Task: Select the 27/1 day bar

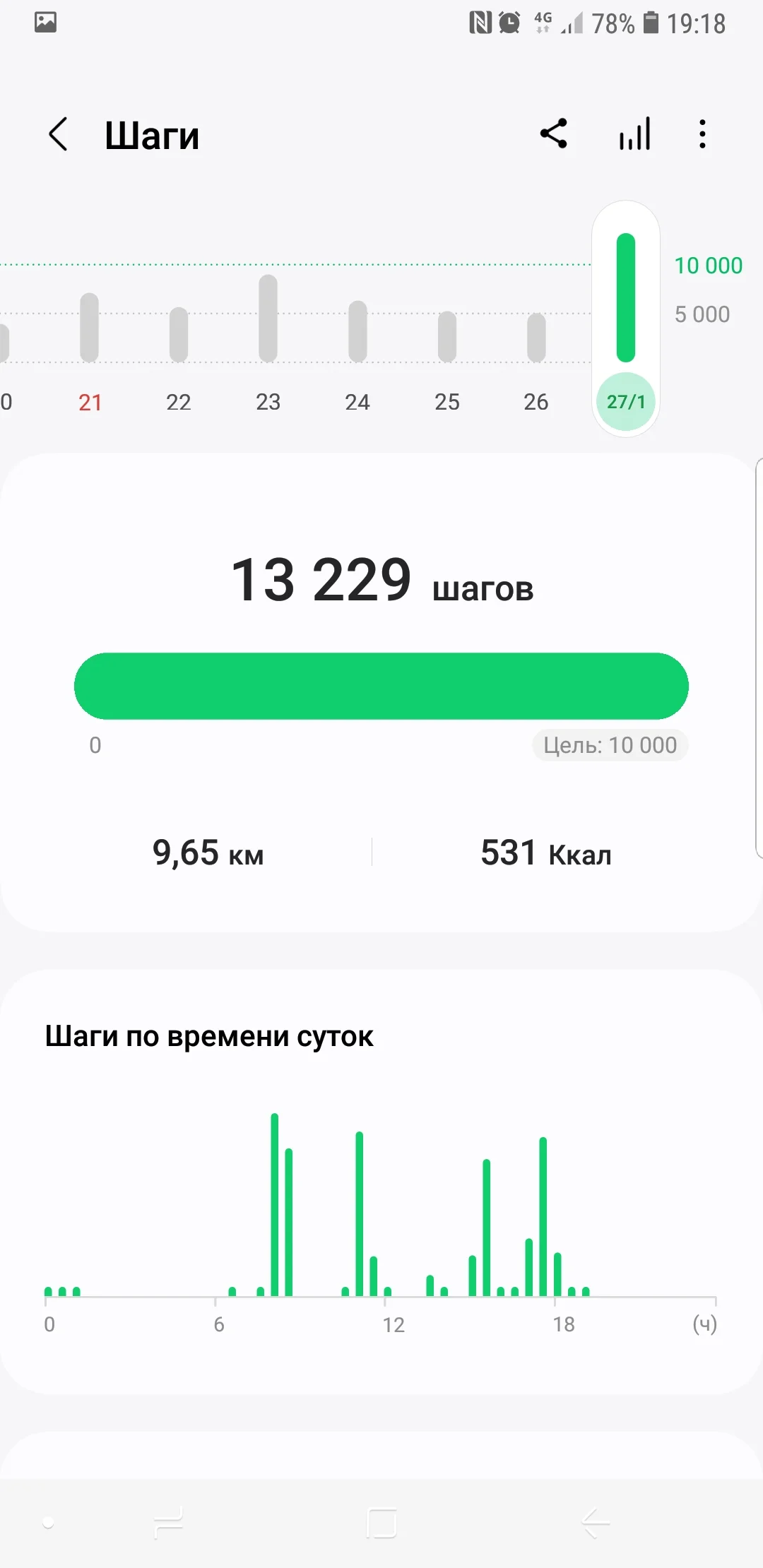Action: click(x=626, y=318)
